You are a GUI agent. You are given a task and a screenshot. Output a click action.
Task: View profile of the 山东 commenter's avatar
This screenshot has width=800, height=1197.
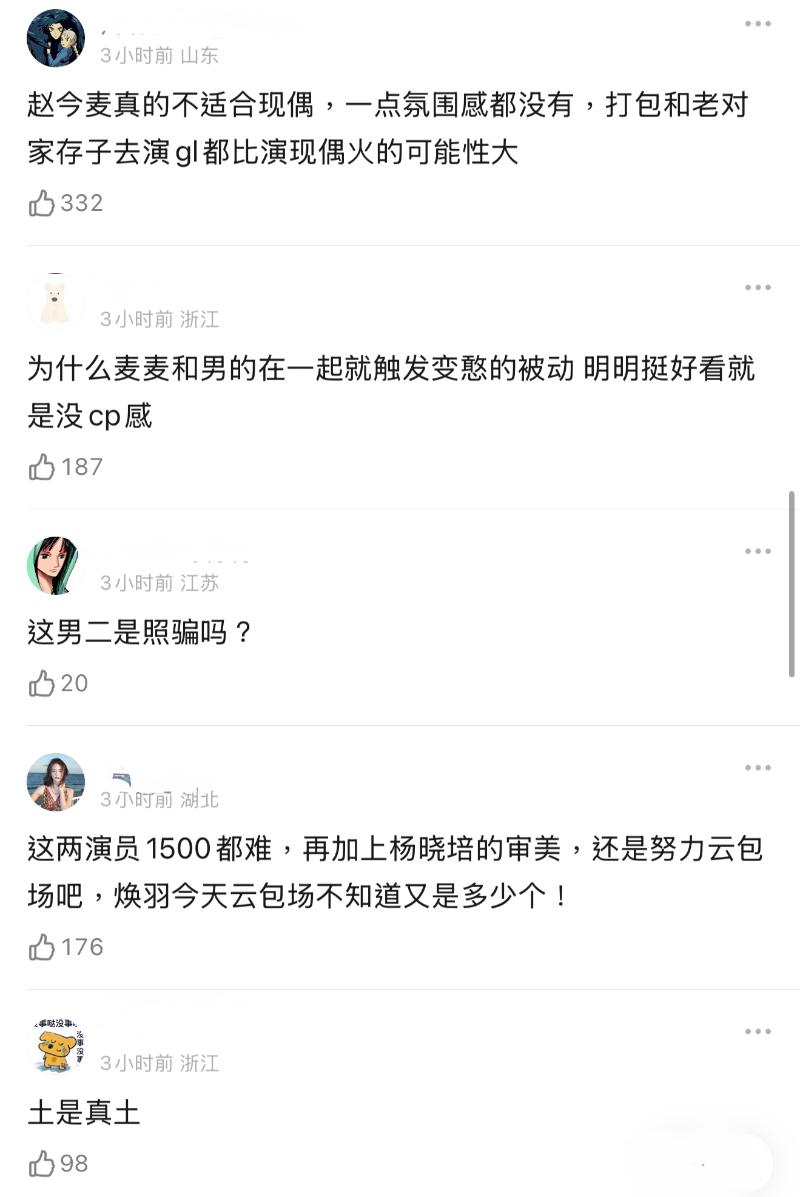pyautogui.click(x=56, y=38)
